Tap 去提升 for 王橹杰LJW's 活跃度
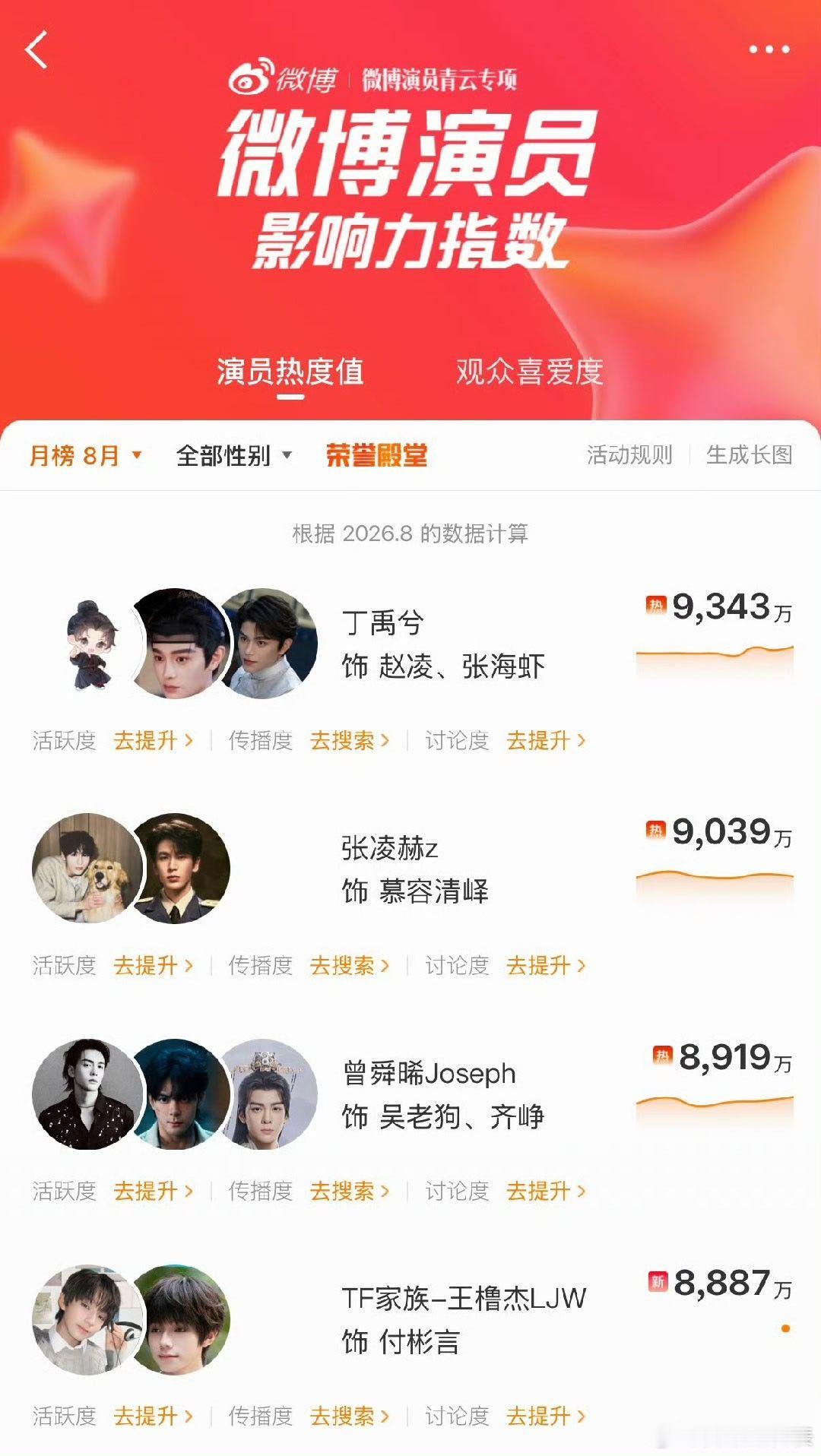 point(154,1416)
